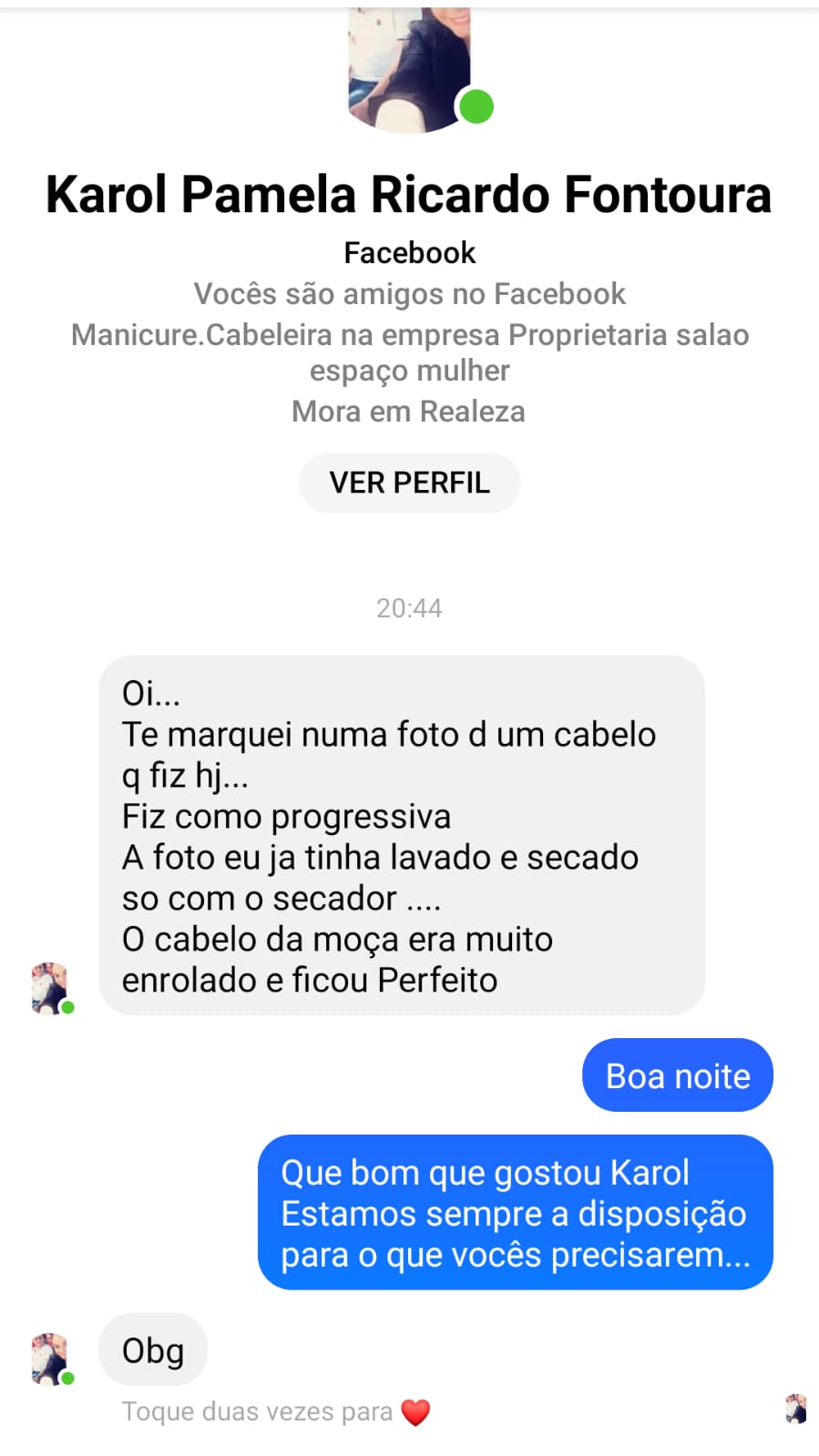Tap Karol's avatar beside the Obg message
819x1456 pixels.
click(x=50, y=1358)
